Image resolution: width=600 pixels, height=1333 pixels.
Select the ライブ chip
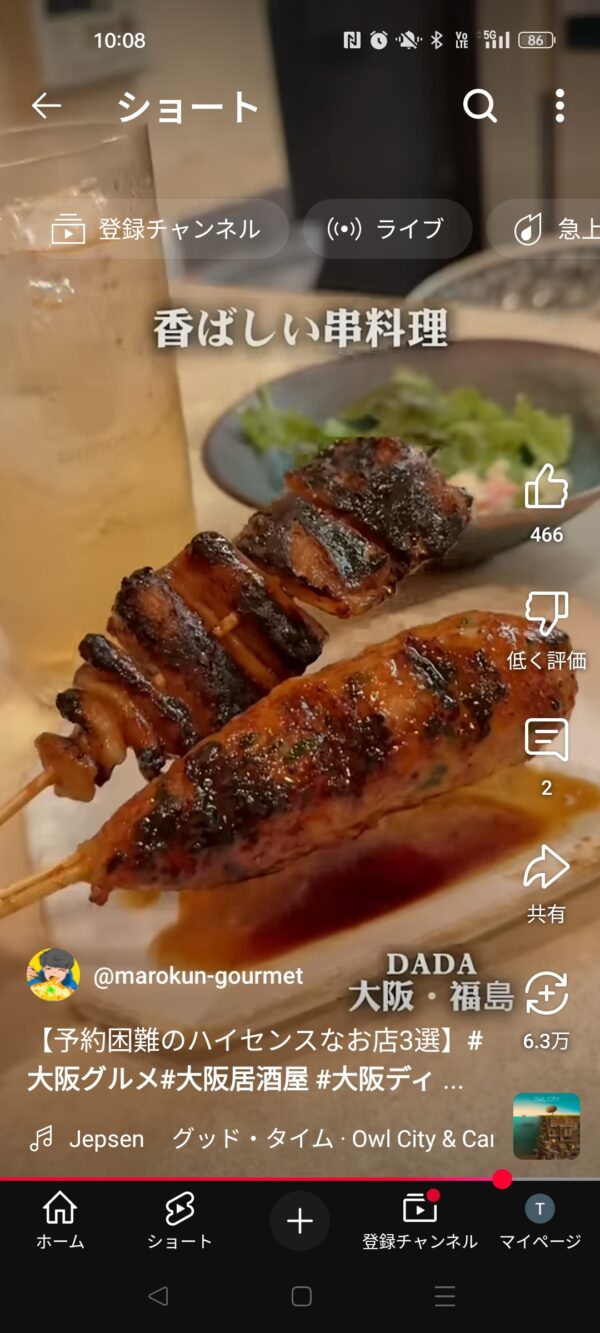point(387,229)
